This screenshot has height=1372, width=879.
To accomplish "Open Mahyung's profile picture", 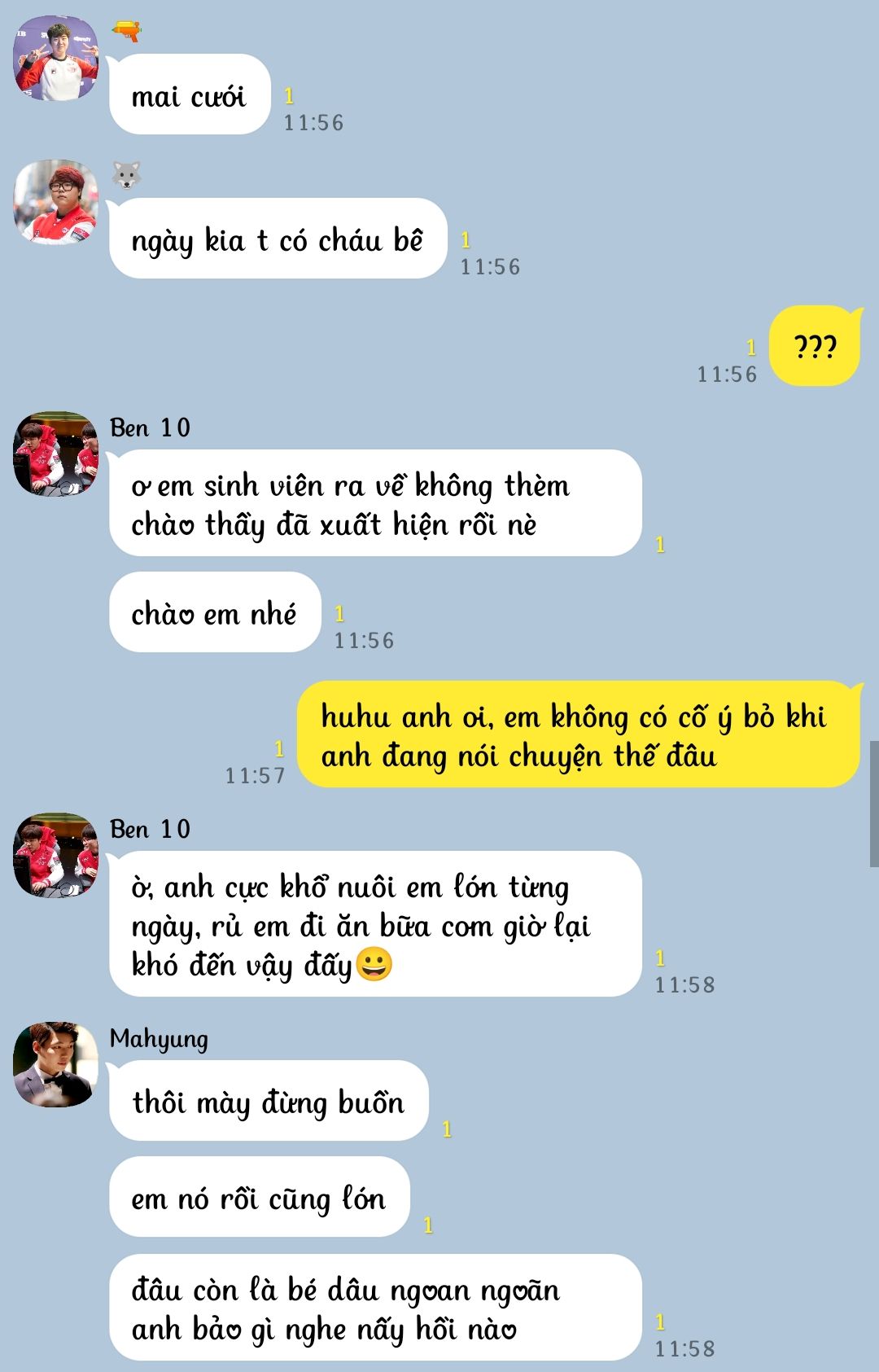I will coord(55,1064).
